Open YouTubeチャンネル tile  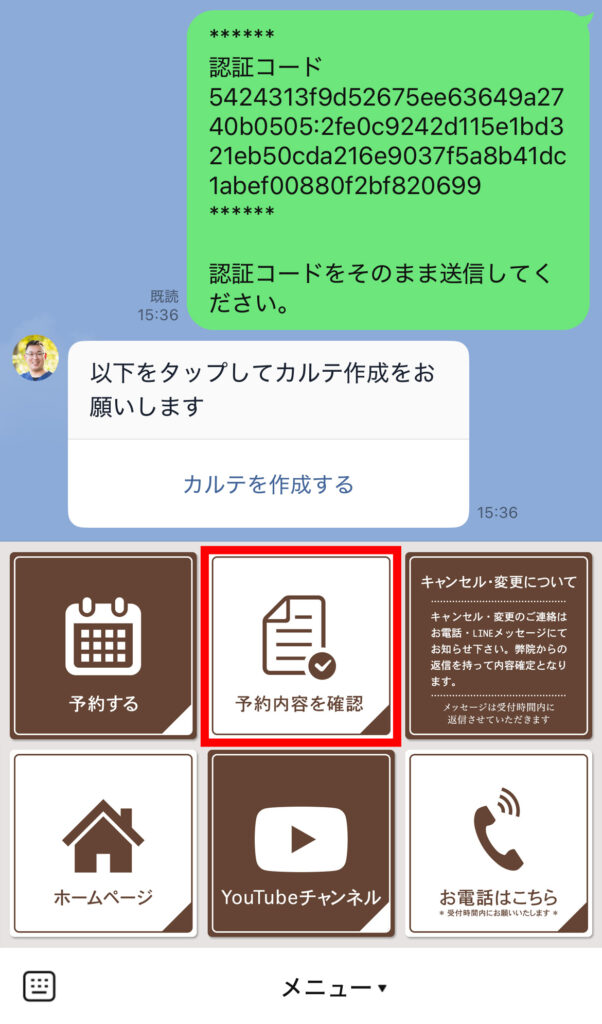301,844
